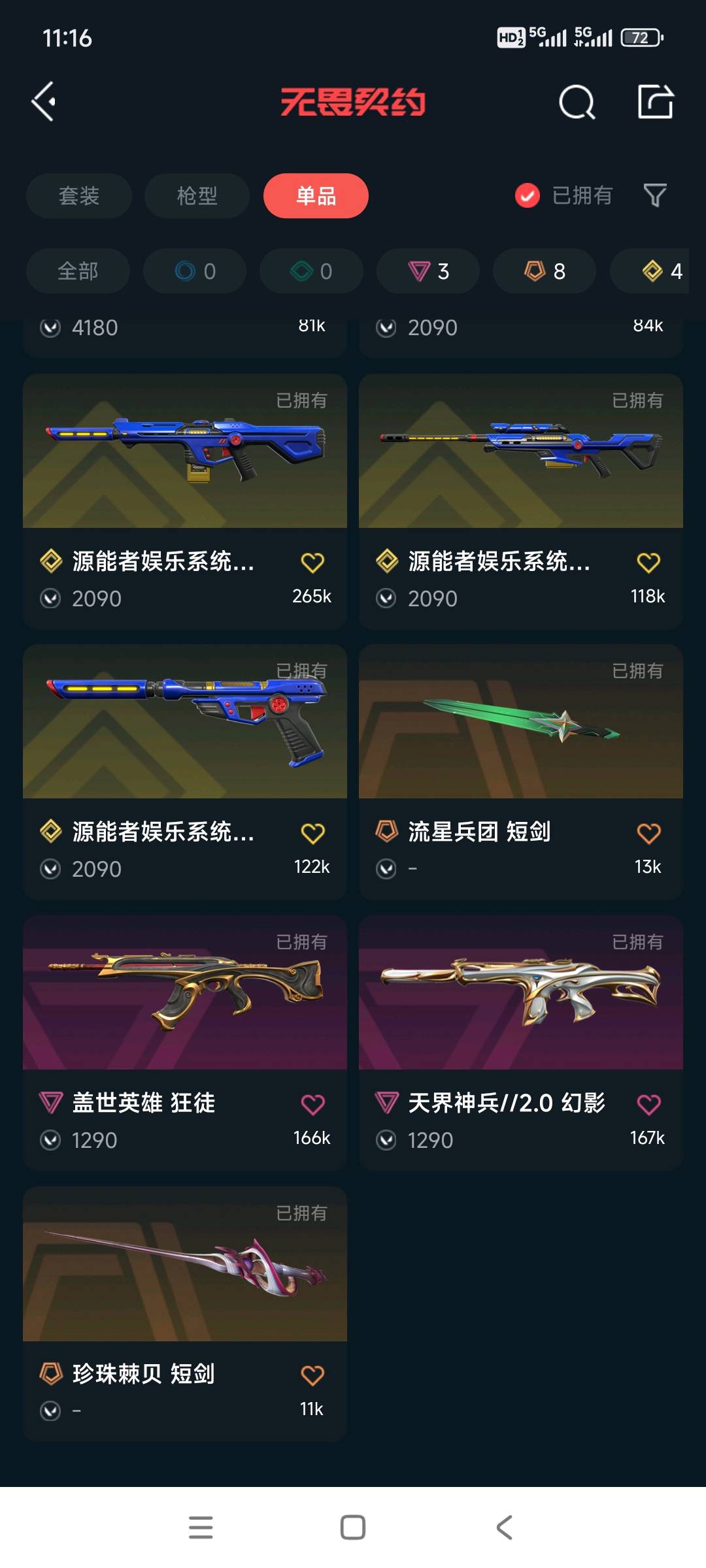Screen dimensions: 706x1568
Task: Open the 天界神兵//2.0 幻影 skin card
Action: point(521,1043)
